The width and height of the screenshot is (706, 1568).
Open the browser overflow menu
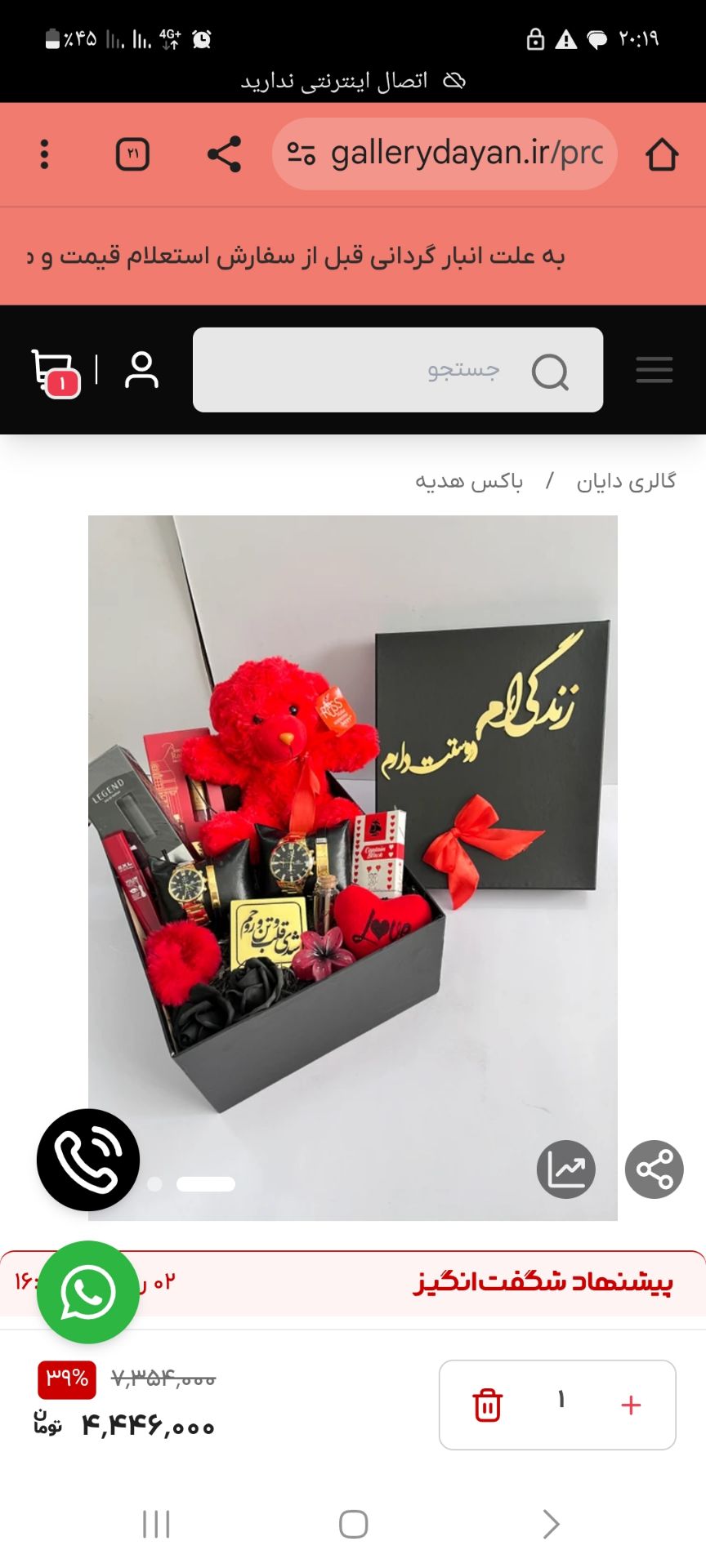[45, 154]
